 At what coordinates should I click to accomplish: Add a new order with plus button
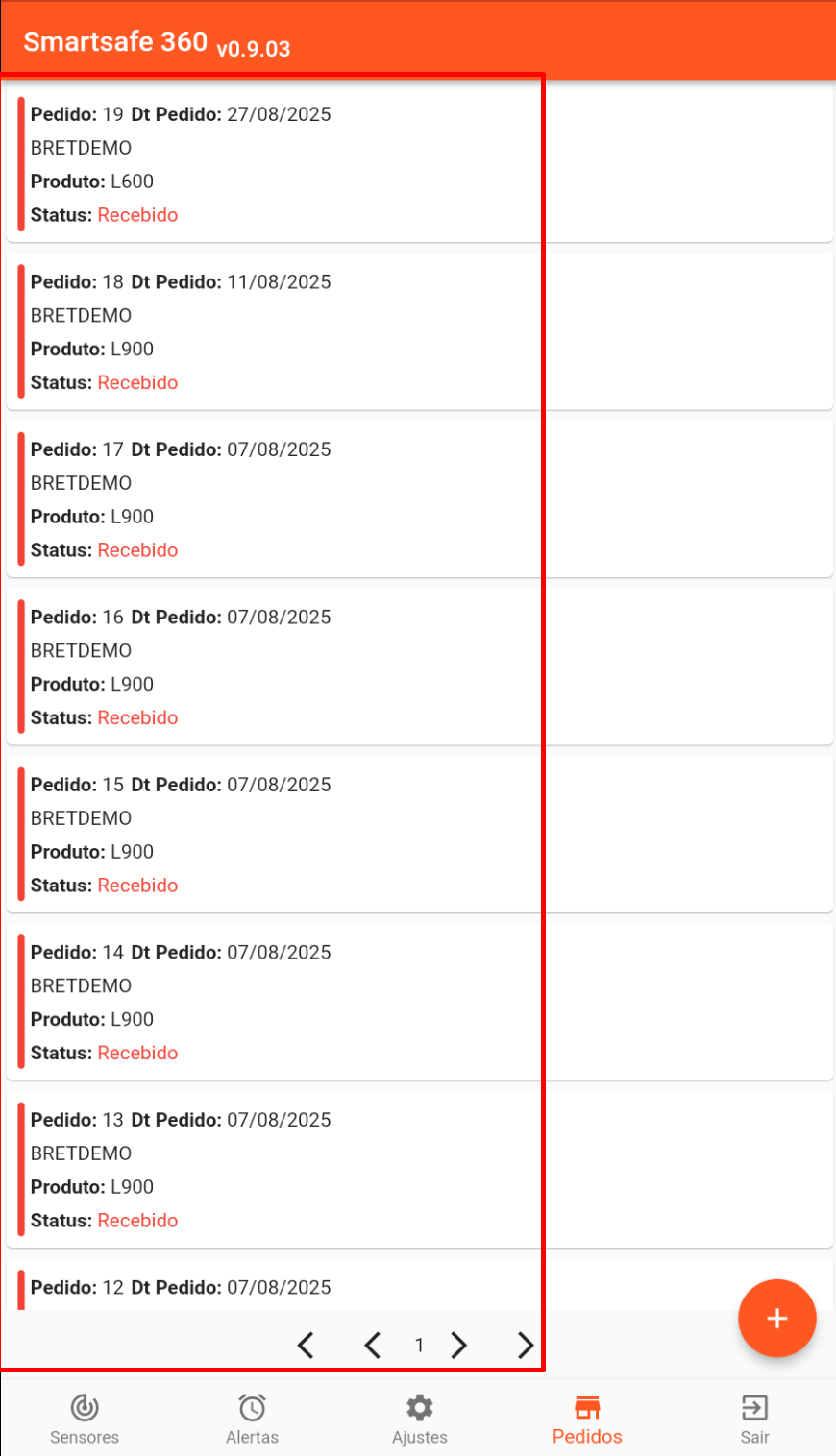click(x=776, y=1319)
